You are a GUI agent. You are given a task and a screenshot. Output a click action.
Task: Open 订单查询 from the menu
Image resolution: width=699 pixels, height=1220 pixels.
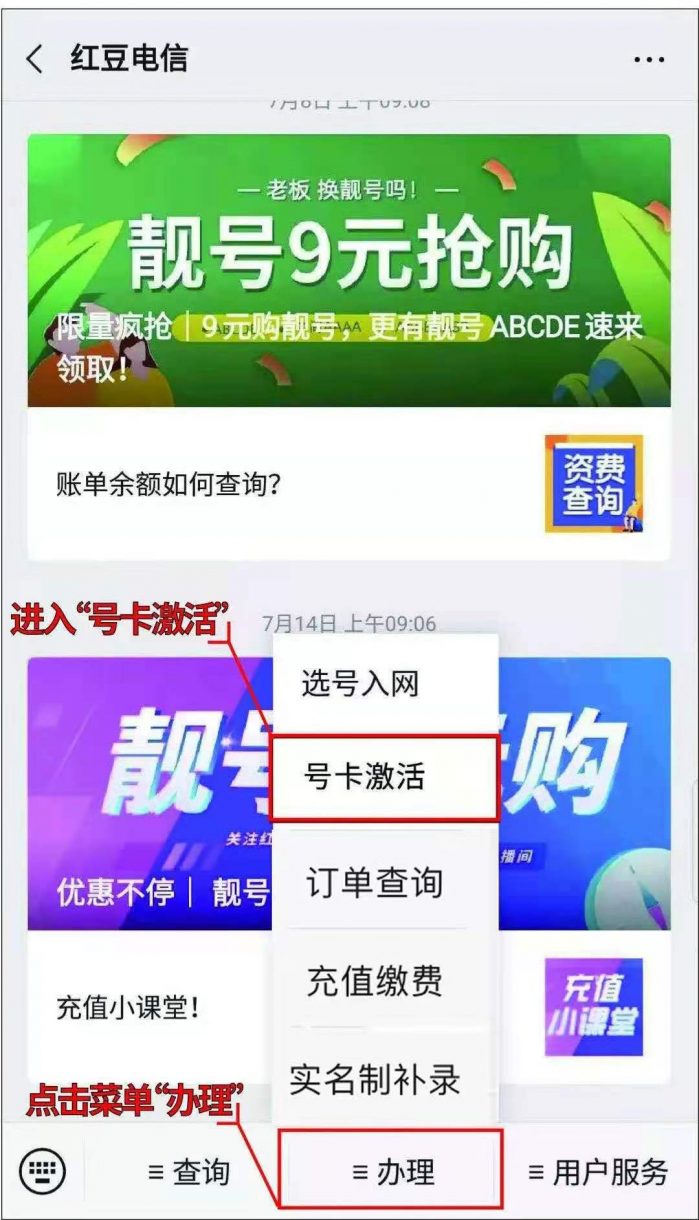point(373,883)
